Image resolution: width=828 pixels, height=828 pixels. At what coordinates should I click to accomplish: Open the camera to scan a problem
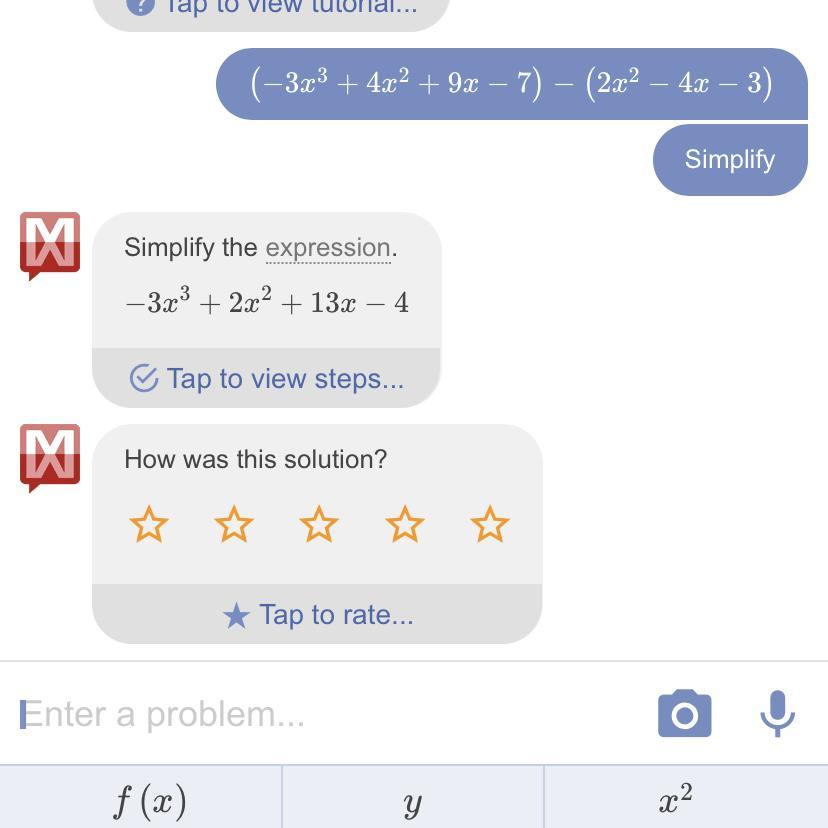(685, 714)
